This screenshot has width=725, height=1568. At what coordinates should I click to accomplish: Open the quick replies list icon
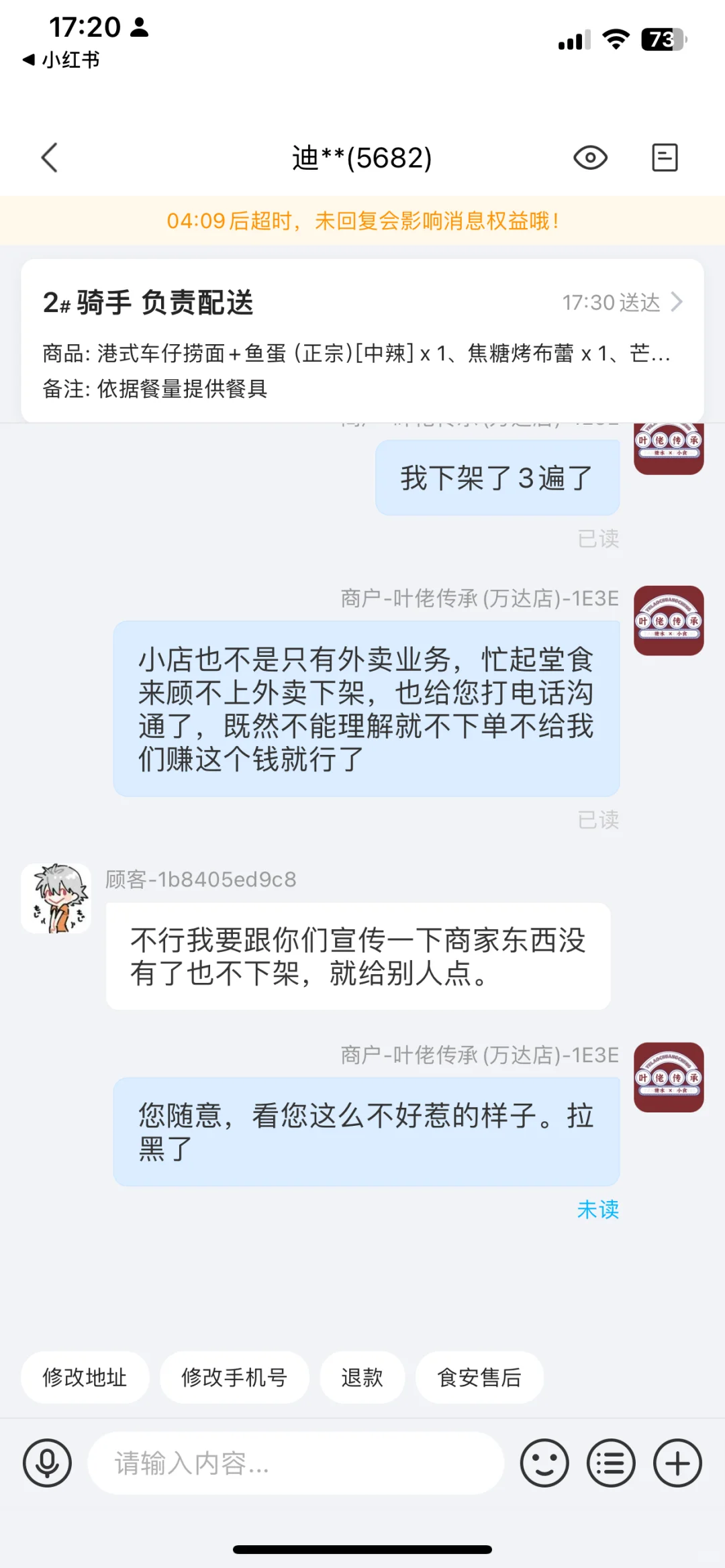point(611,1463)
